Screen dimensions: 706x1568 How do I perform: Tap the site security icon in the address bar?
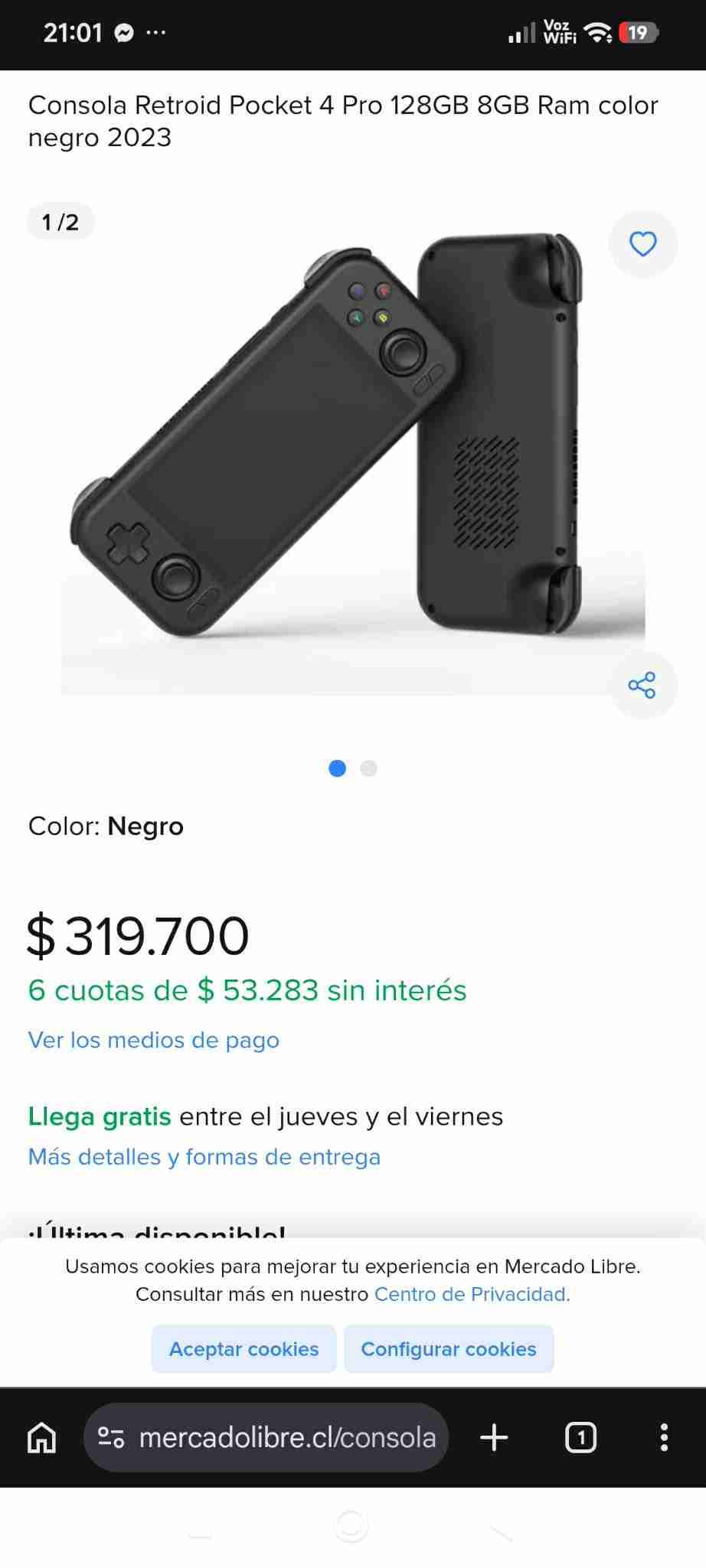point(113,1437)
